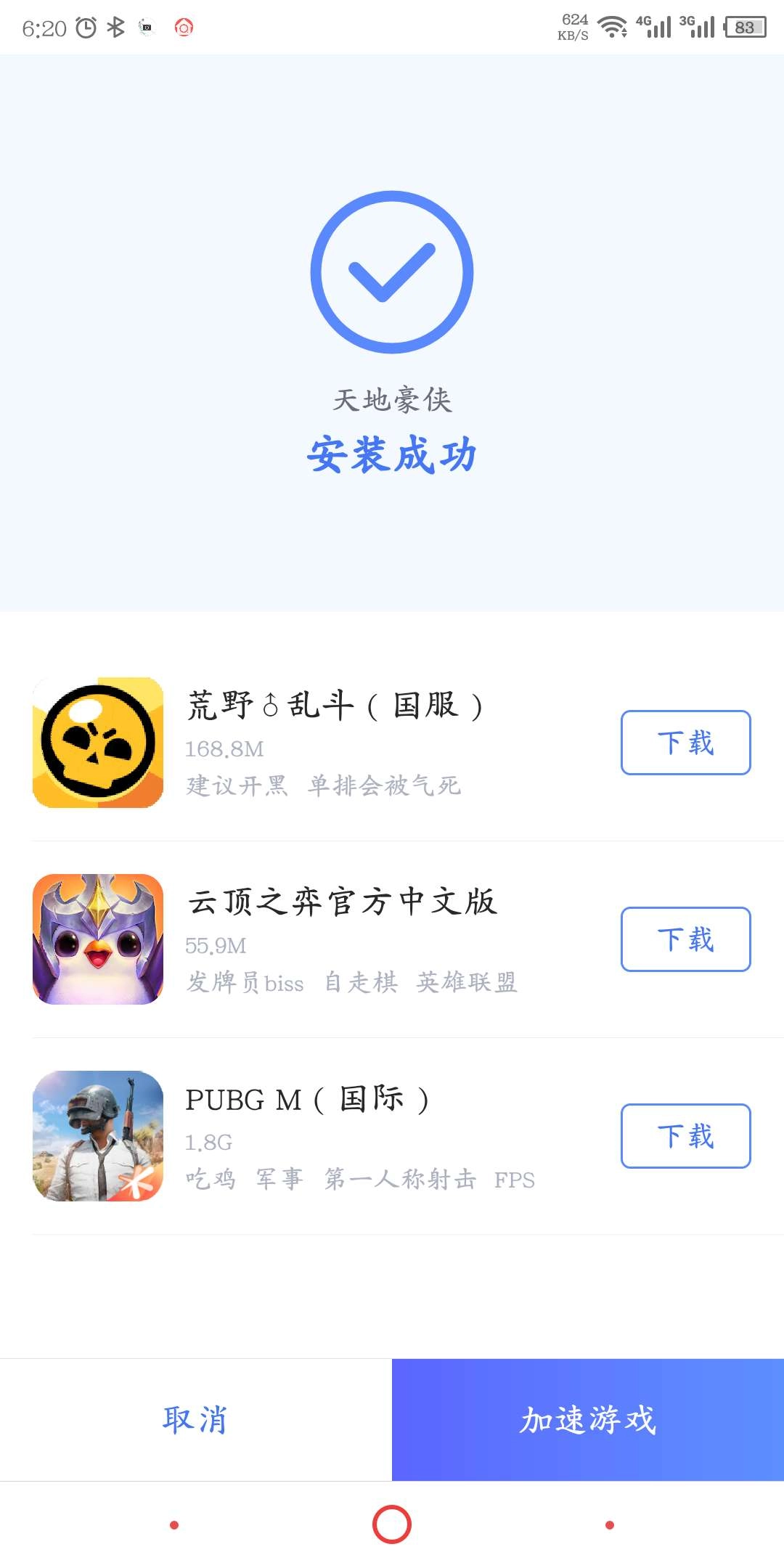Viewport: 784px width, 1568px height.
Task: Tap 取消 to cancel
Action: (x=195, y=1420)
